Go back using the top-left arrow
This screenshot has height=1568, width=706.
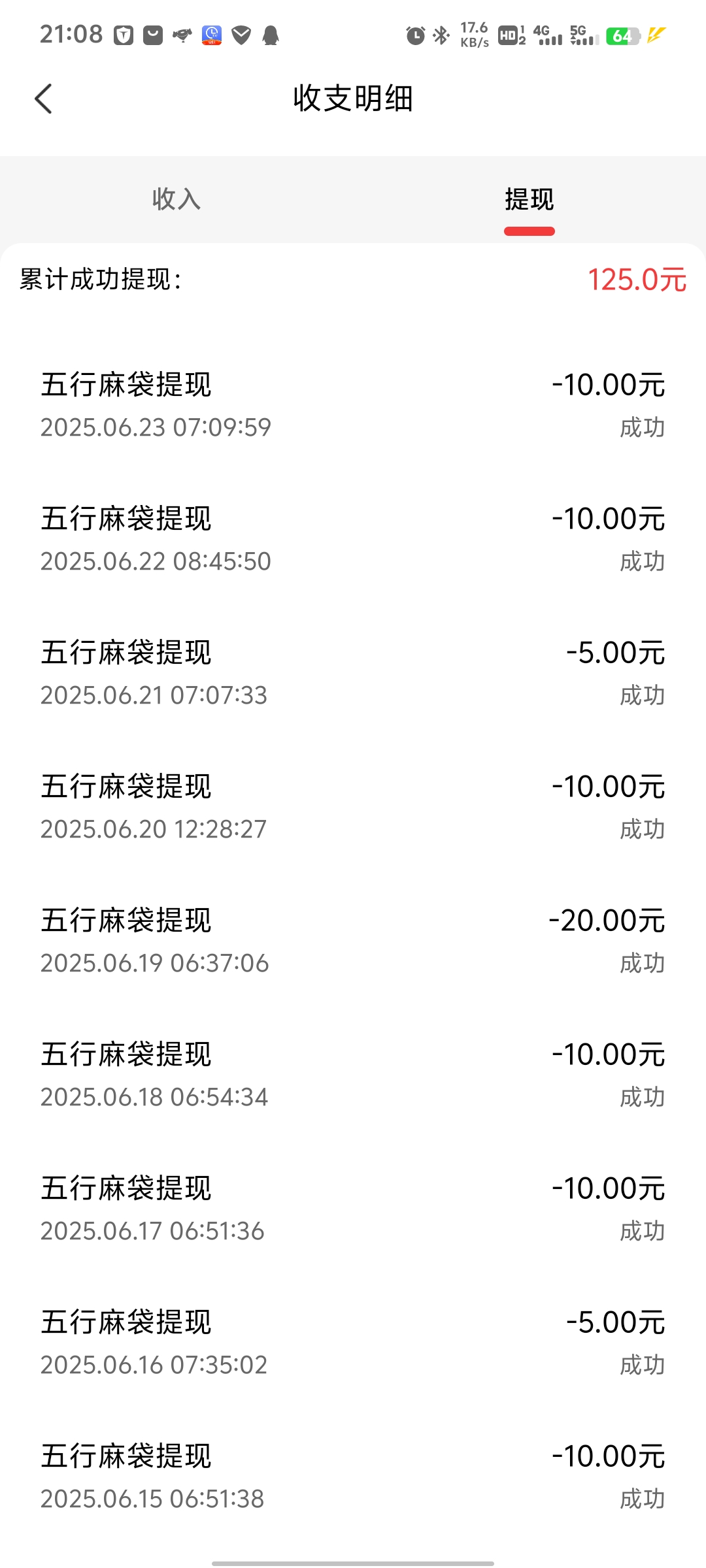[43, 99]
